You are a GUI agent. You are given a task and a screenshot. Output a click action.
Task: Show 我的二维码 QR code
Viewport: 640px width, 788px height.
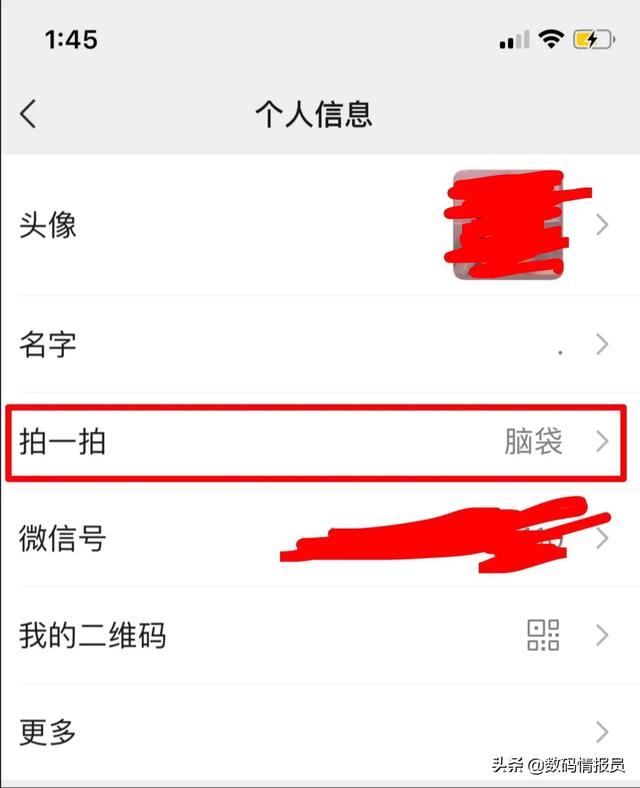pyautogui.click(x=320, y=635)
